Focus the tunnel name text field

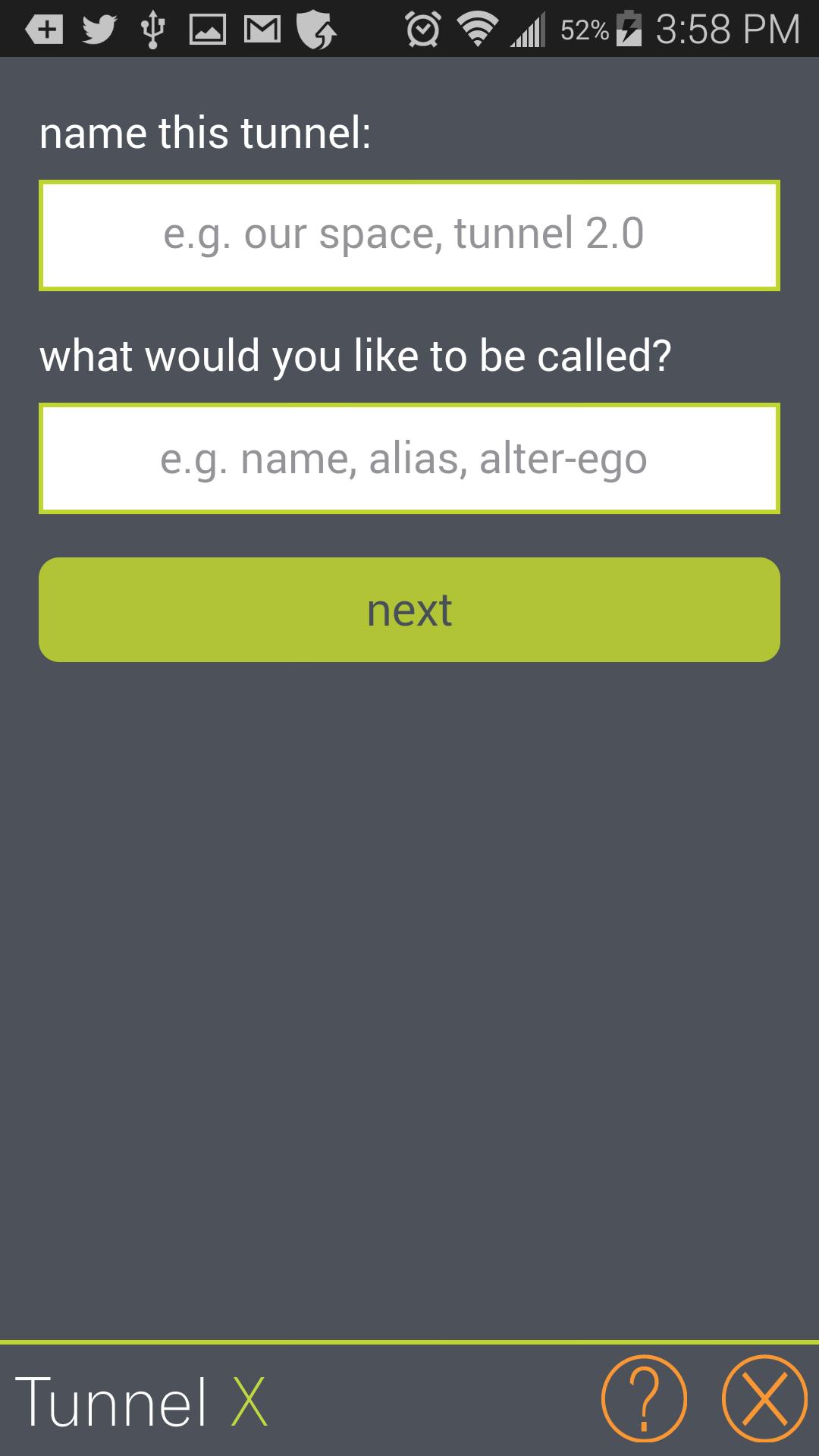click(409, 235)
